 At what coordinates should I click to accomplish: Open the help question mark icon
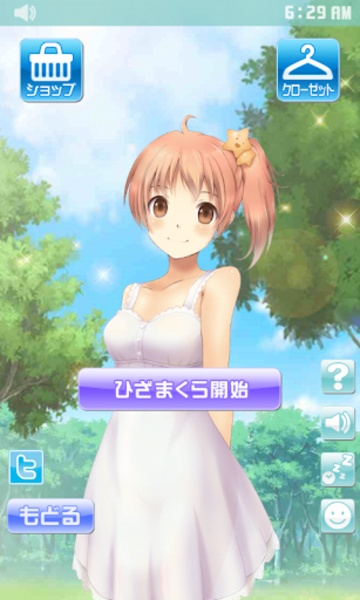(x=338, y=377)
